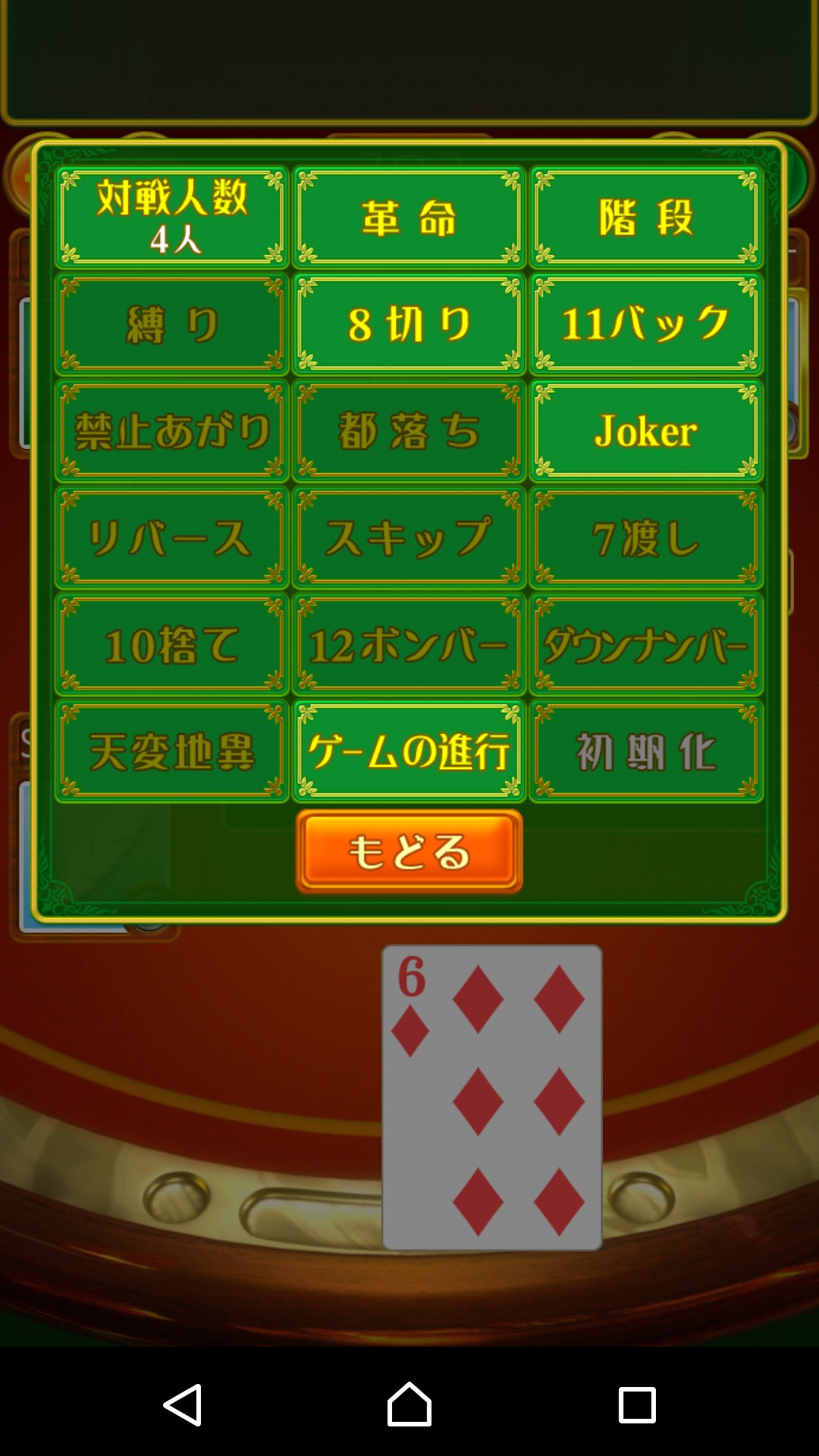This screenshot has width=819, height=1456.
Task: Toggle the 革命 rule
Action: [x=409, y=218]
